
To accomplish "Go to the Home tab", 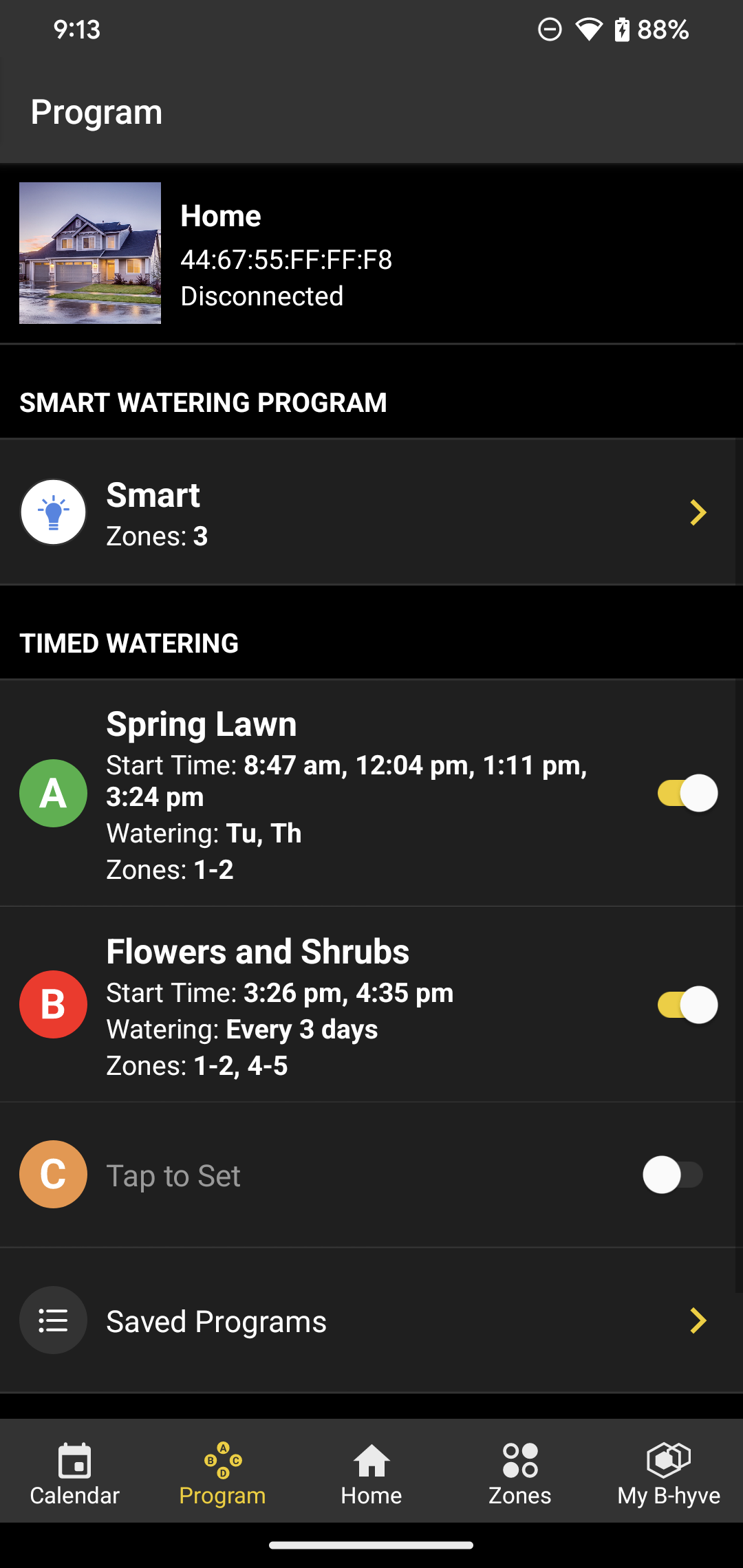I will pos(371,1473).
